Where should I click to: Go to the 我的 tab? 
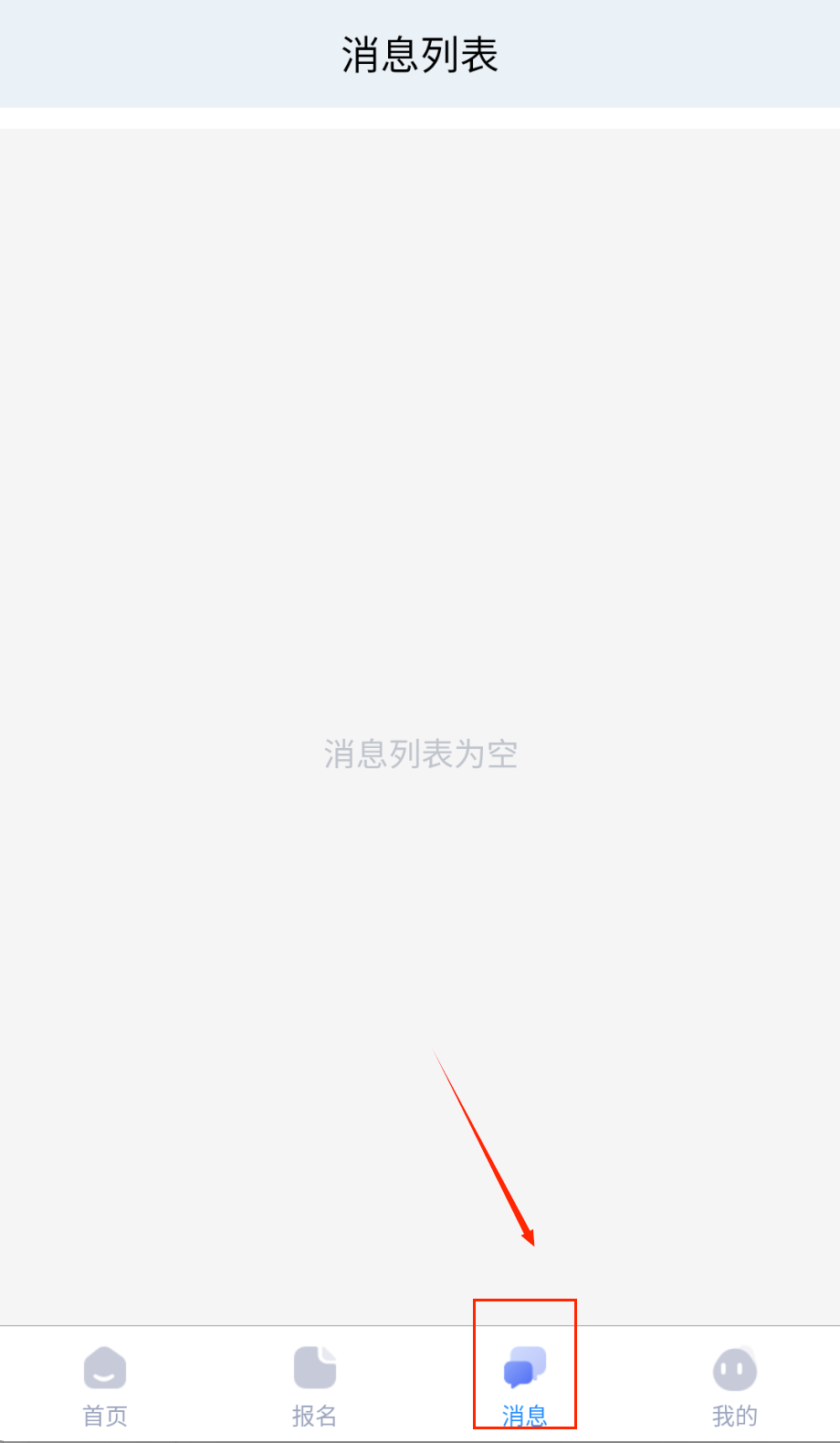tap(735, 1385)
